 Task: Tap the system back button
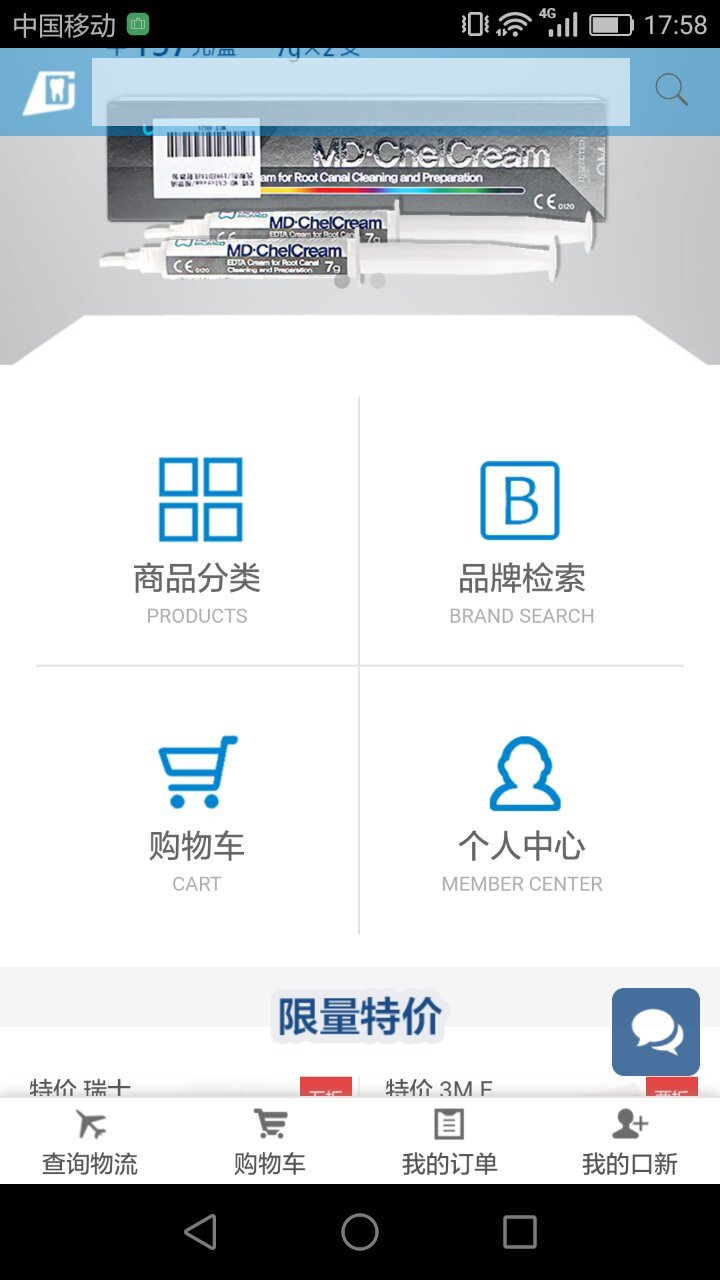[200, 1232]
